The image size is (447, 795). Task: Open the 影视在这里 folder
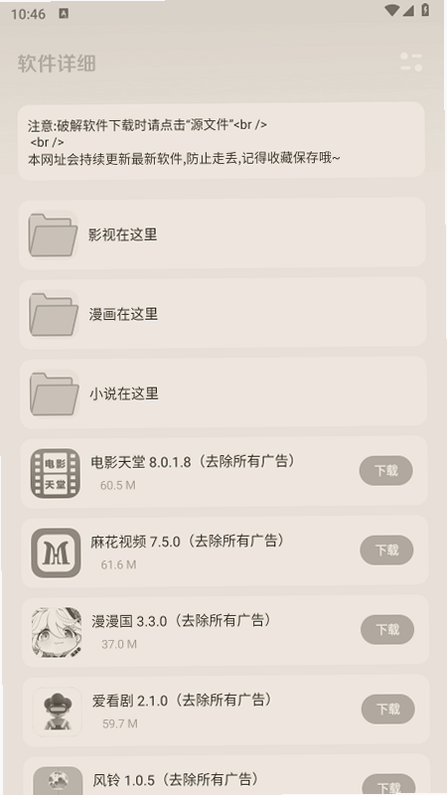pyautogui.click(x=222, y=234)
